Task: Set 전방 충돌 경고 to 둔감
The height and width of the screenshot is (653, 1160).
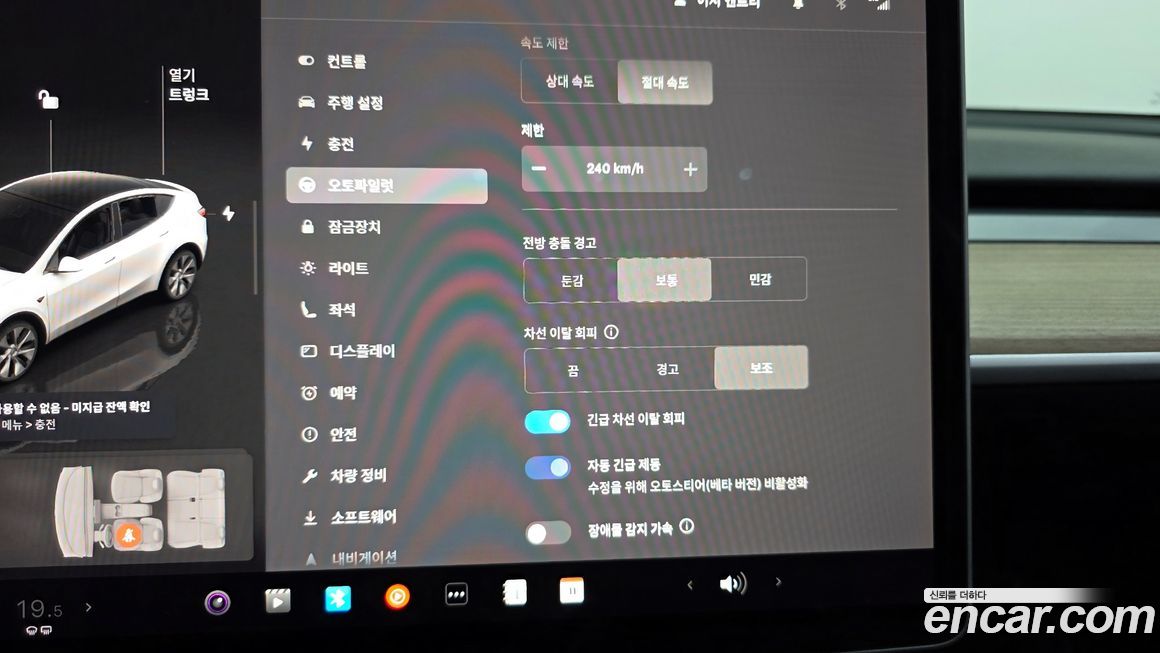Action: pyautogui.click(x=571, y=280)
